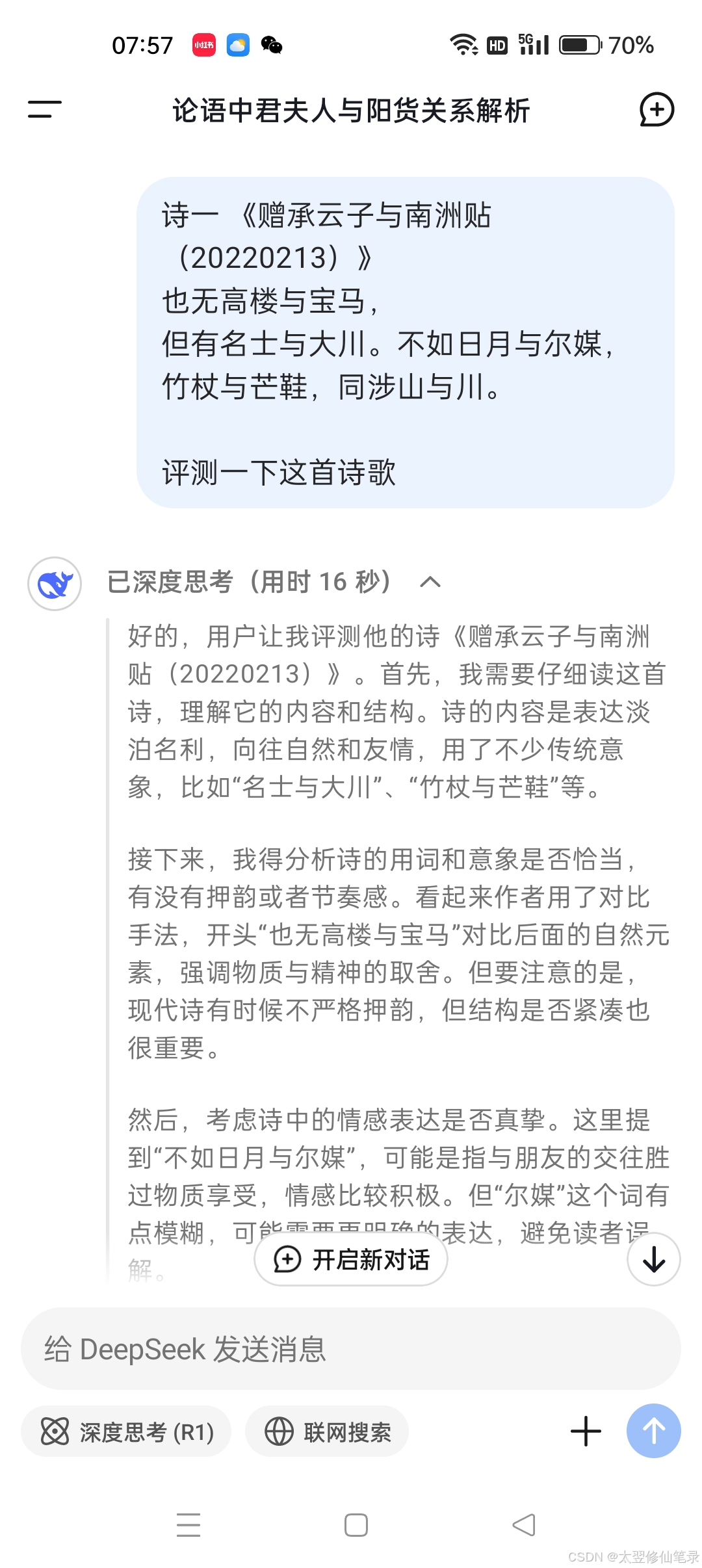Go back with the system back button
Viewport: 702px width, 1568px height.
[524, 1525]
